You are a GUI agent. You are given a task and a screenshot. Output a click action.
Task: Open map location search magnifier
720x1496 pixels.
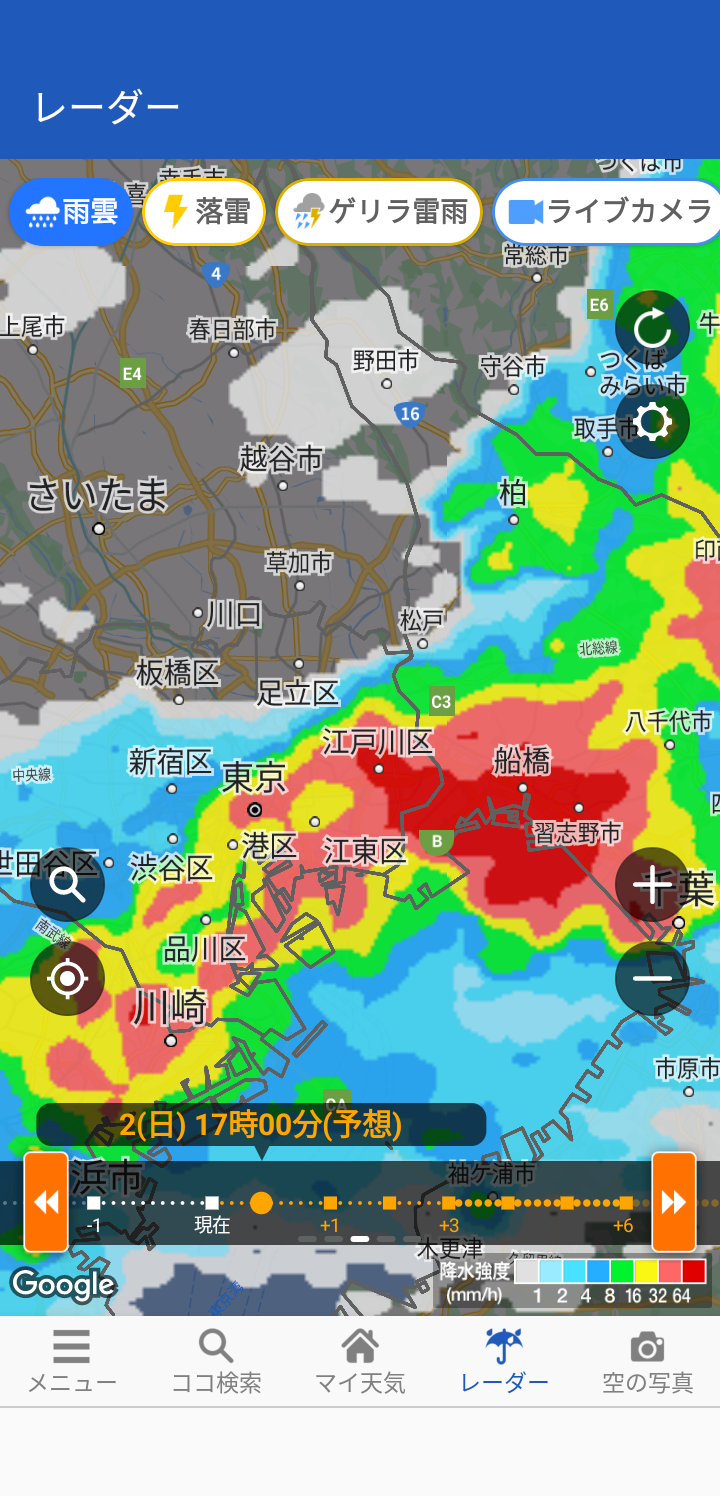click(67, 884)
